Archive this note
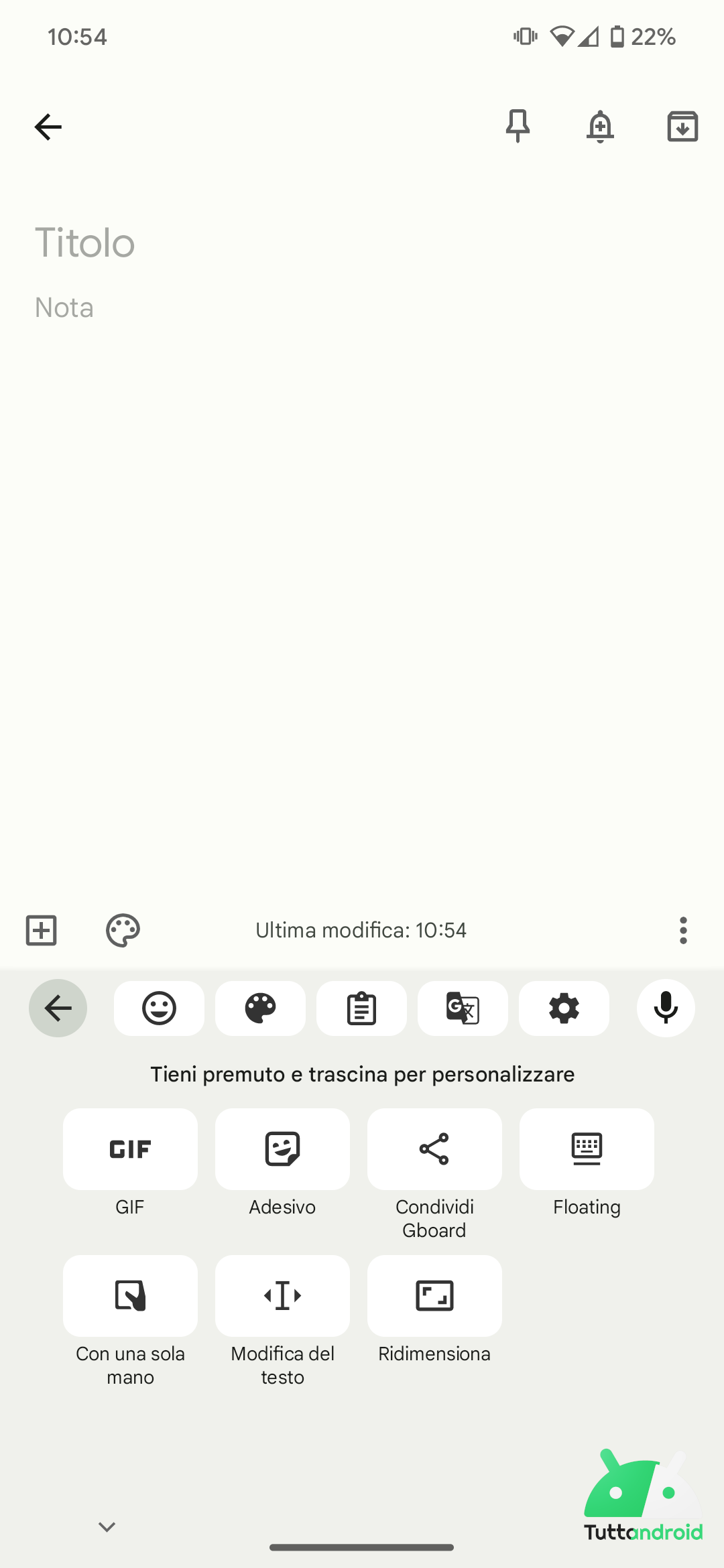 pyautogui.click(x=682, y=126)
